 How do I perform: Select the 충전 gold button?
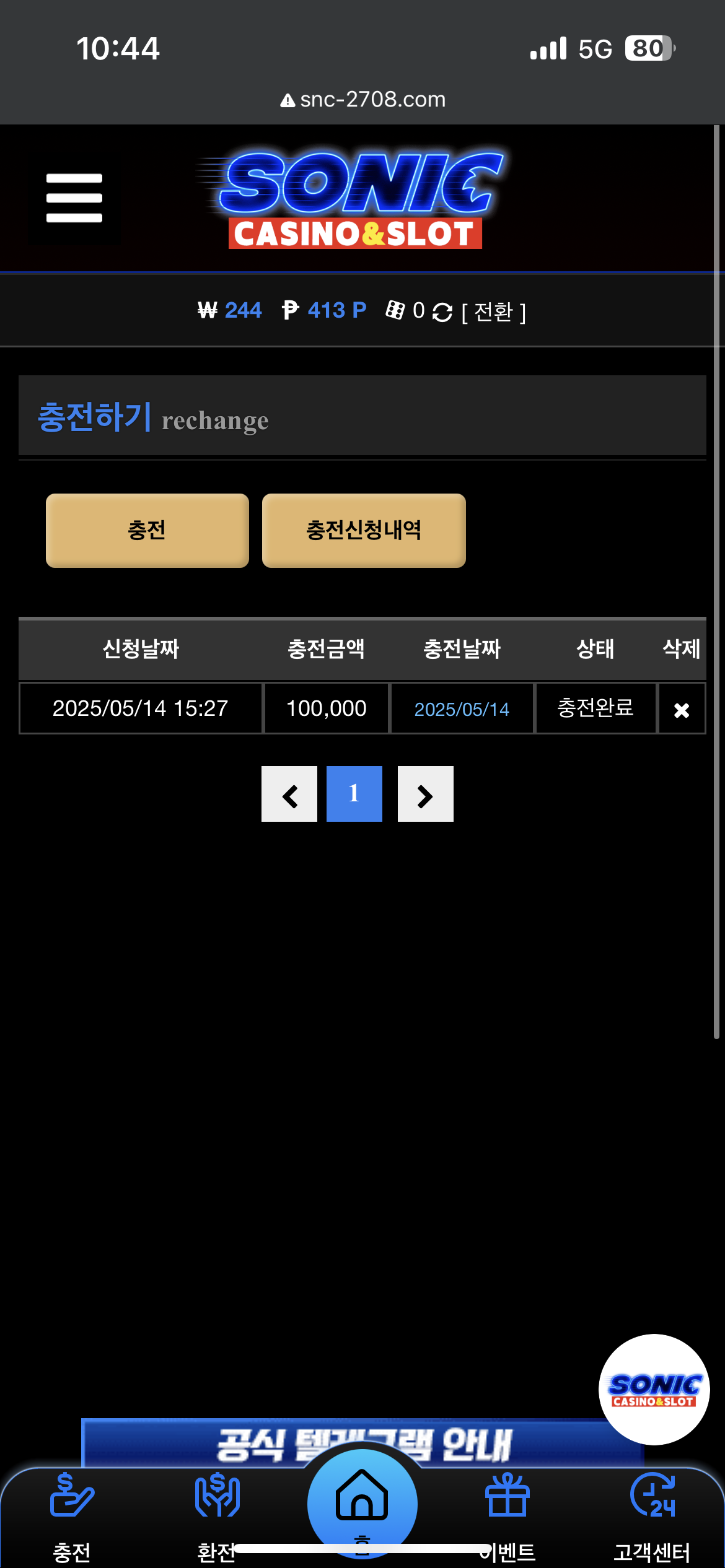pos(147,530)
